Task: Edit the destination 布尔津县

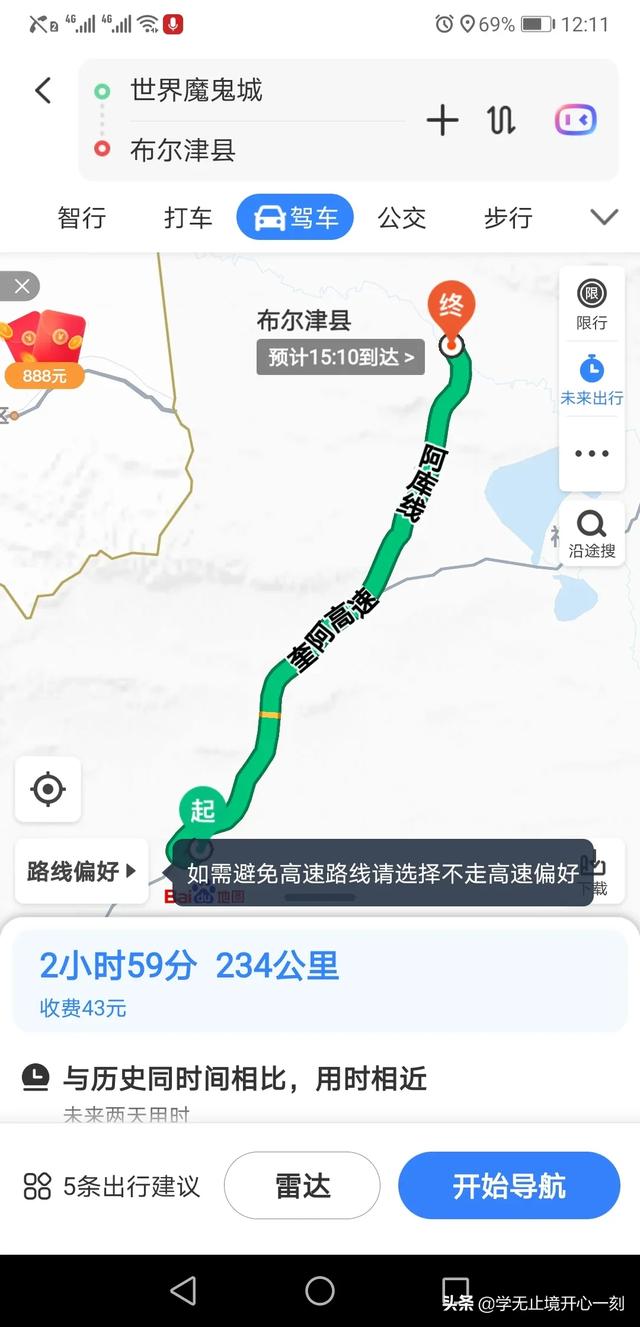Action: 183,150
